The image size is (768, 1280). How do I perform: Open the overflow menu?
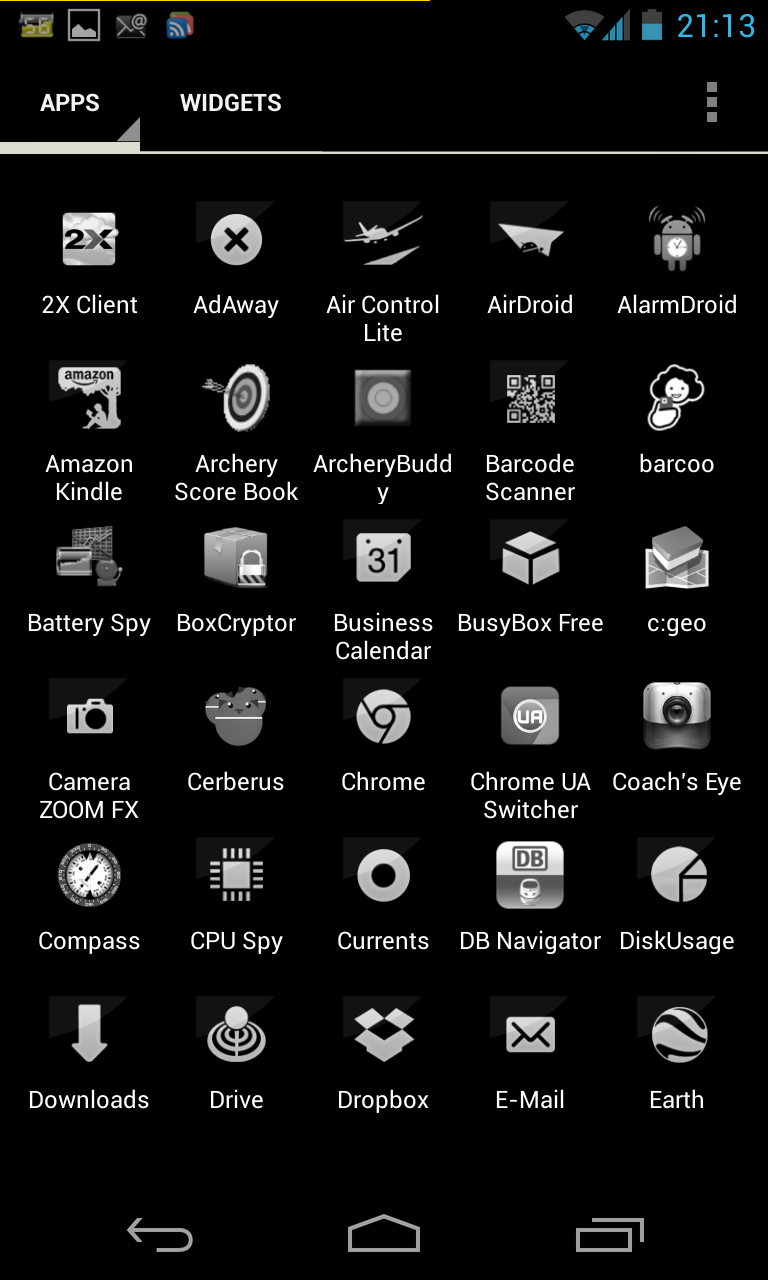pyautogui.click(x=711, y=103)
